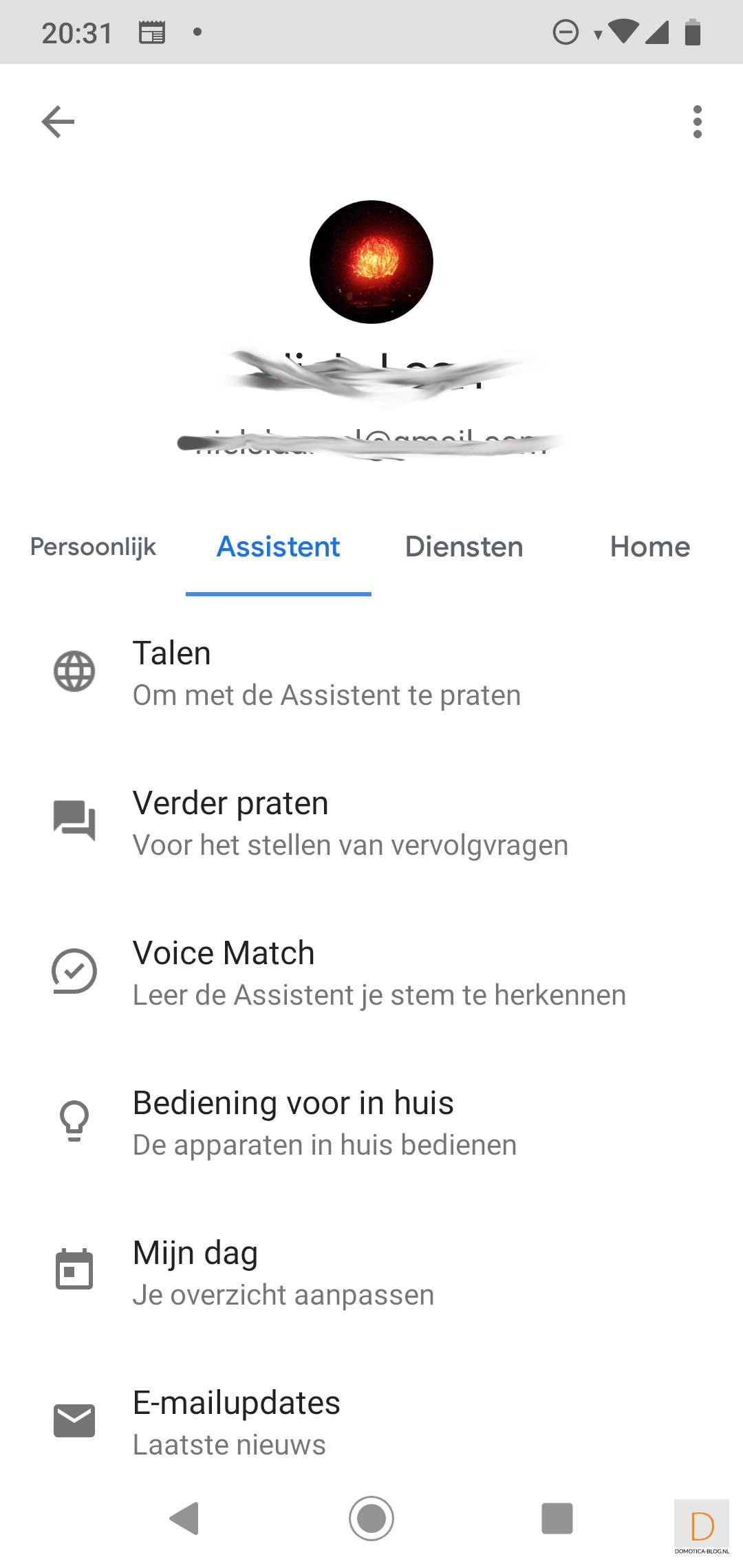This screenshot has width=743, height=1568.
Task: Tap the system home button
Action: [371, 1518]
